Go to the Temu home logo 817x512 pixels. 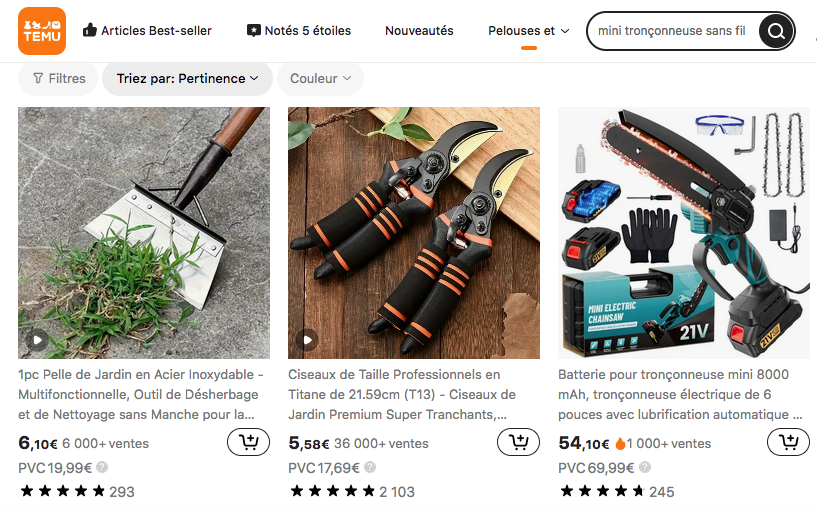pyautogui.click(x=42, y=31)
